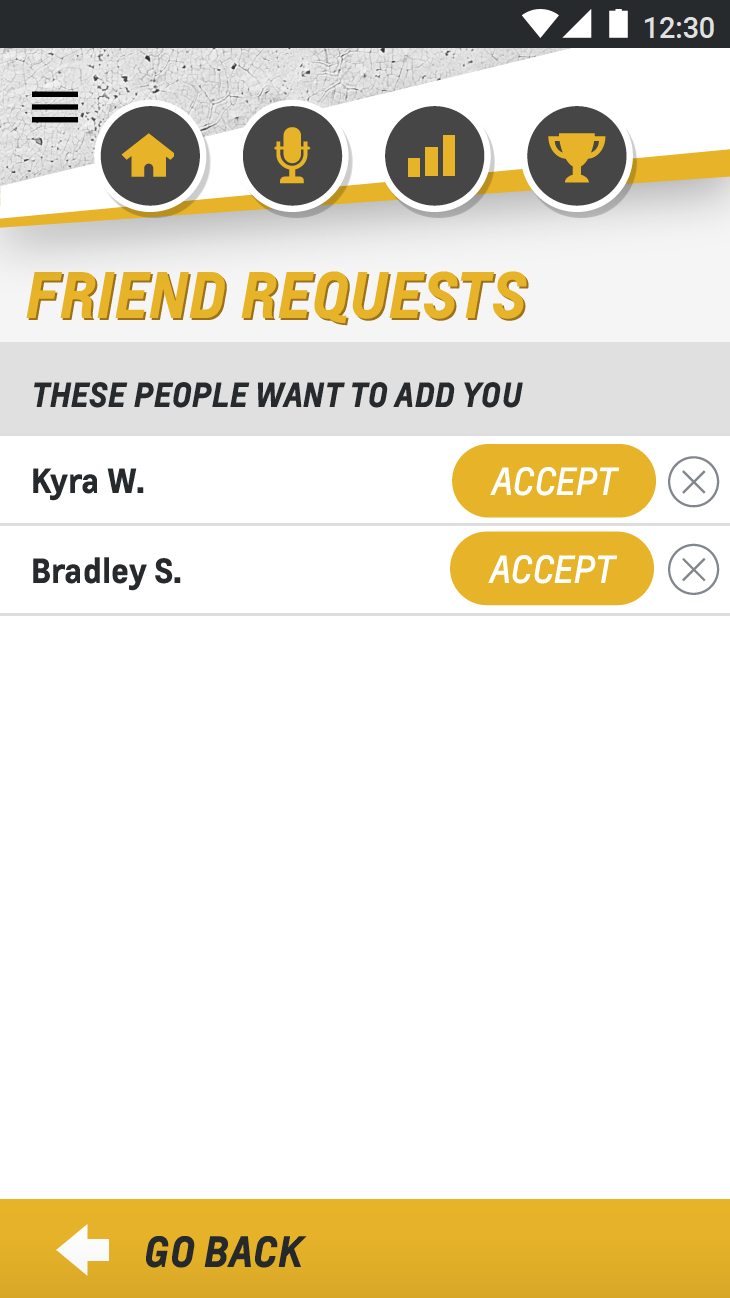The height and width of the screenshot is (1298, 730).
Task: Go to the home screen icon
Action: coord(149,157)
